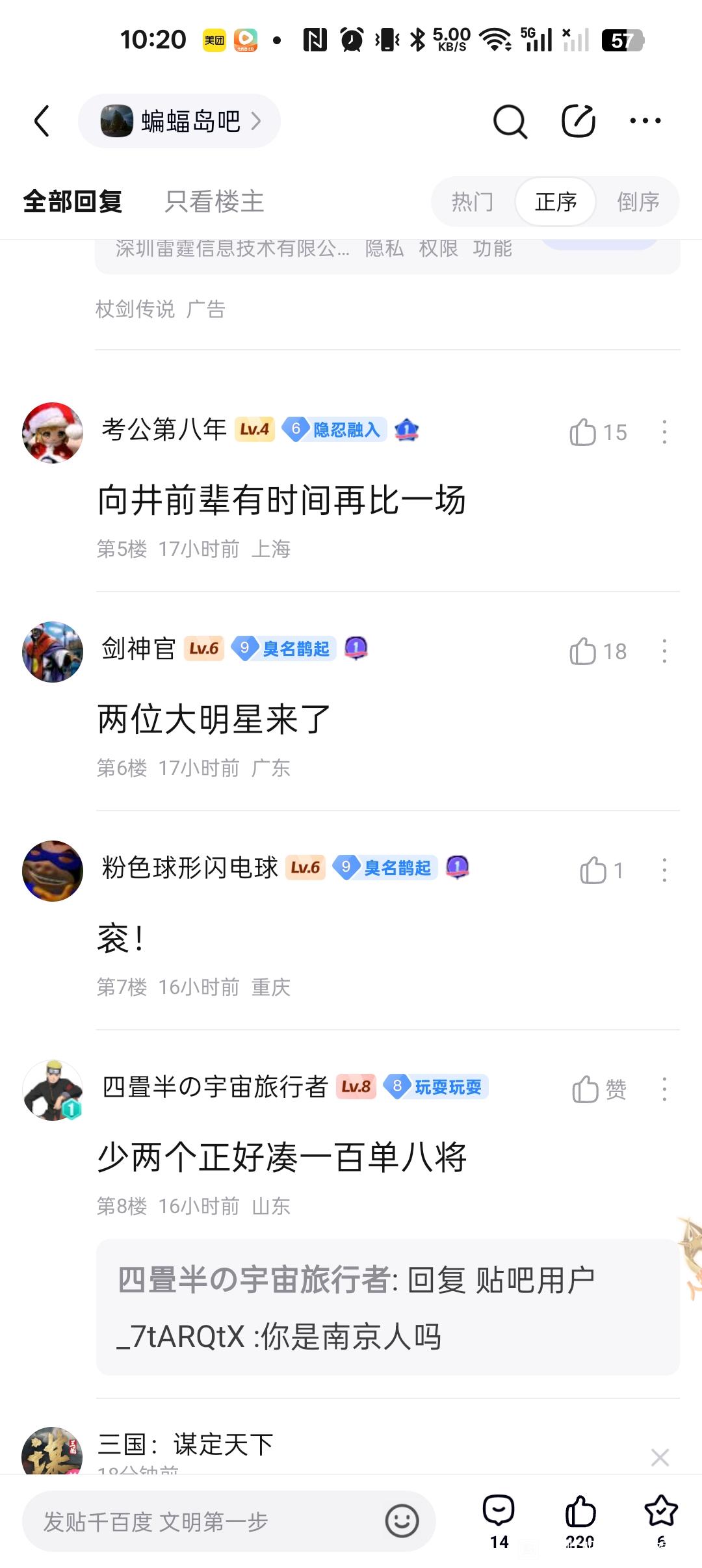Open the 蝙蝠岛吧 forum chip
702x1568 pixels.
tap(179, 121)
